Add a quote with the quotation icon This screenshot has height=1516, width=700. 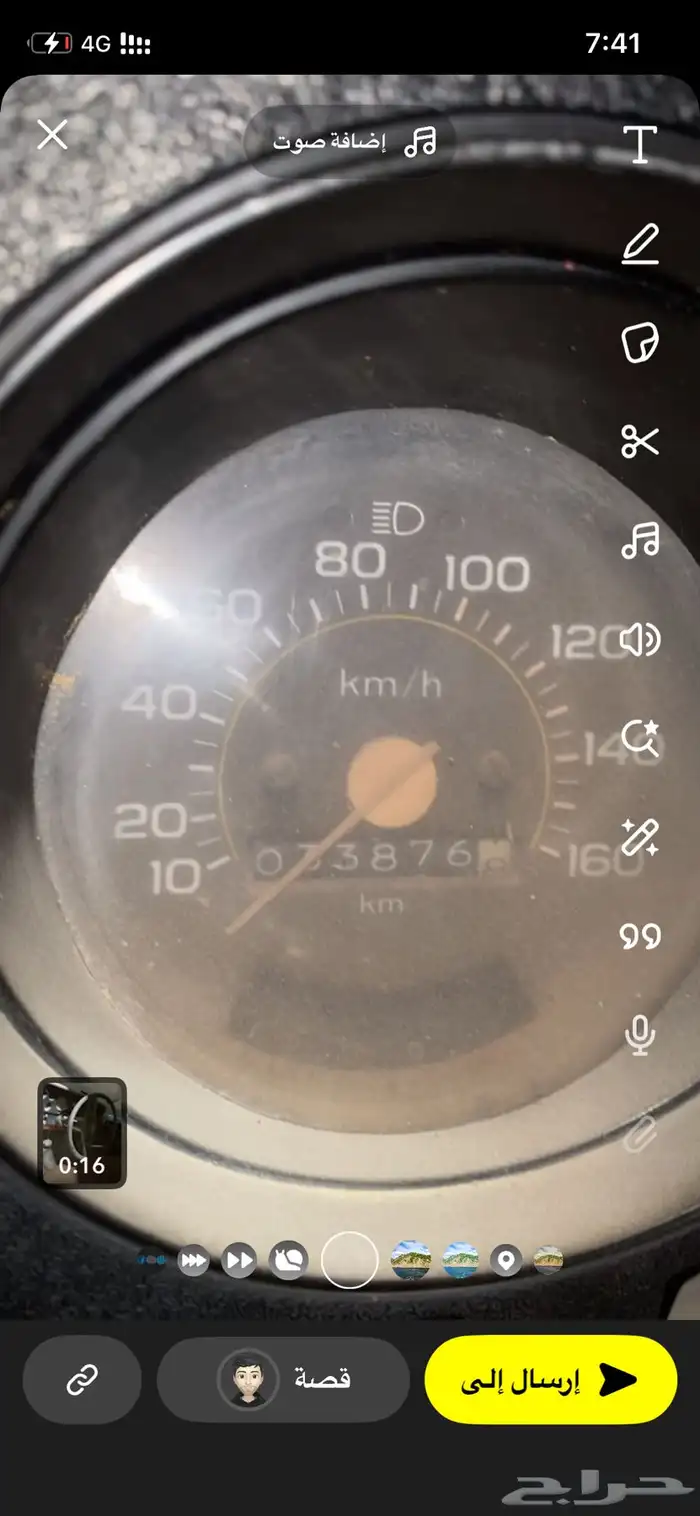pyautogui.click(x=640, y=936)
